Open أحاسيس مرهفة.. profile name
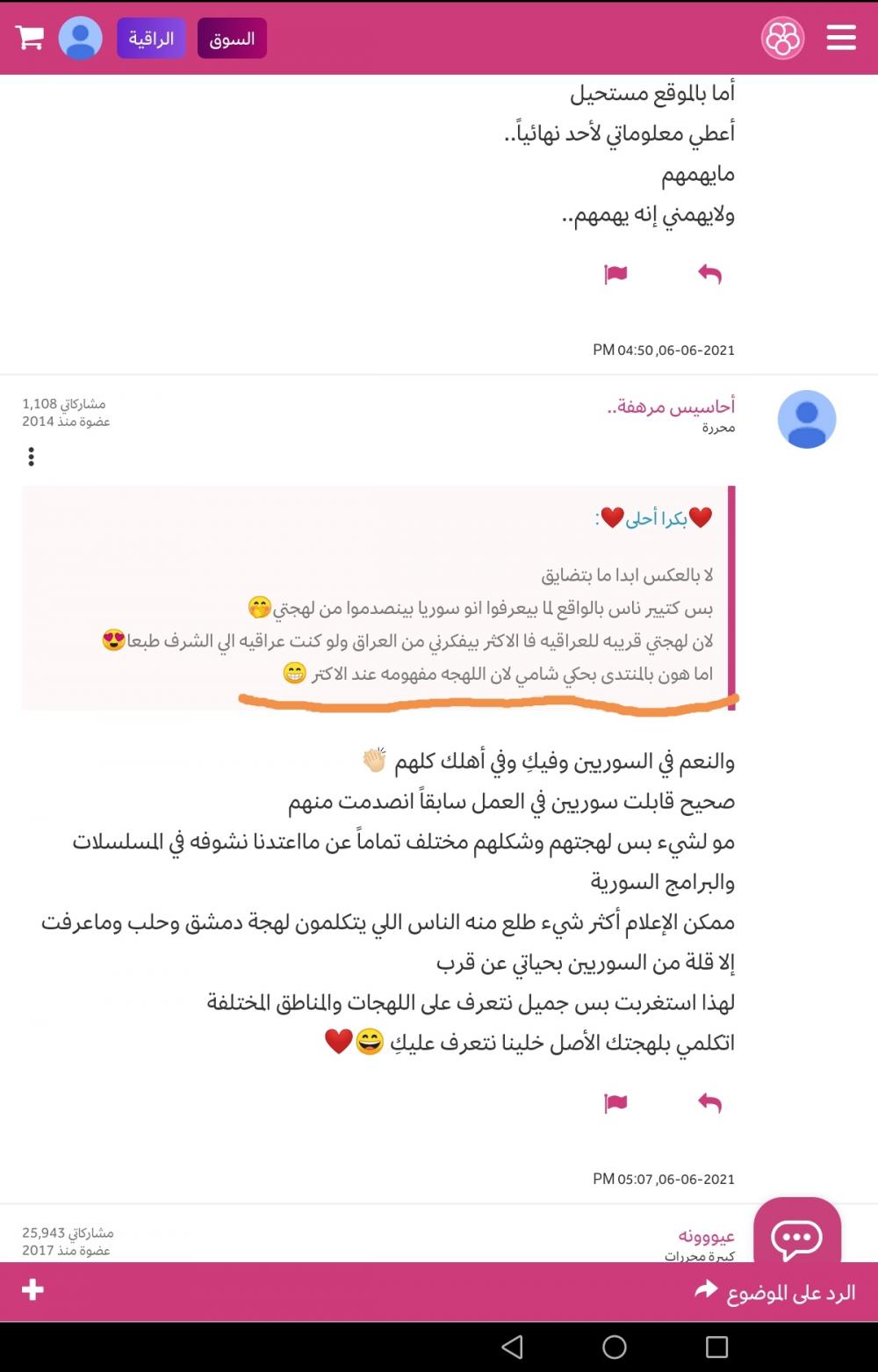The height and width of the screenshot is (1372, 878). [x=671, y=407]
